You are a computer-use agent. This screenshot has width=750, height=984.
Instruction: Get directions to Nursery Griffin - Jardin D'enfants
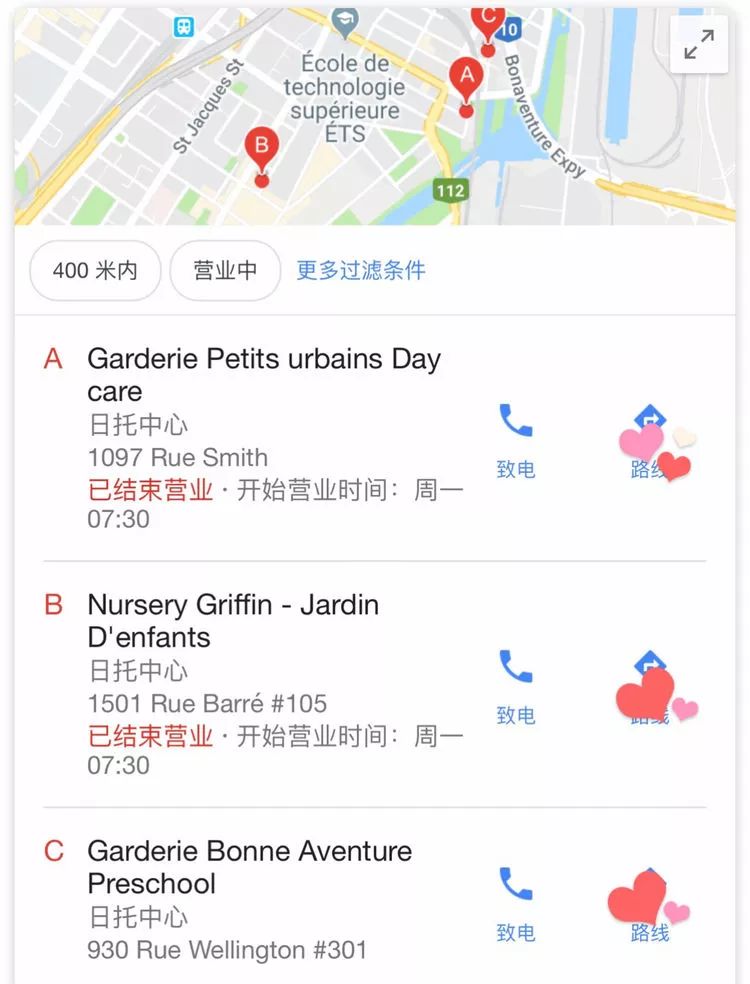coord(650,685)
